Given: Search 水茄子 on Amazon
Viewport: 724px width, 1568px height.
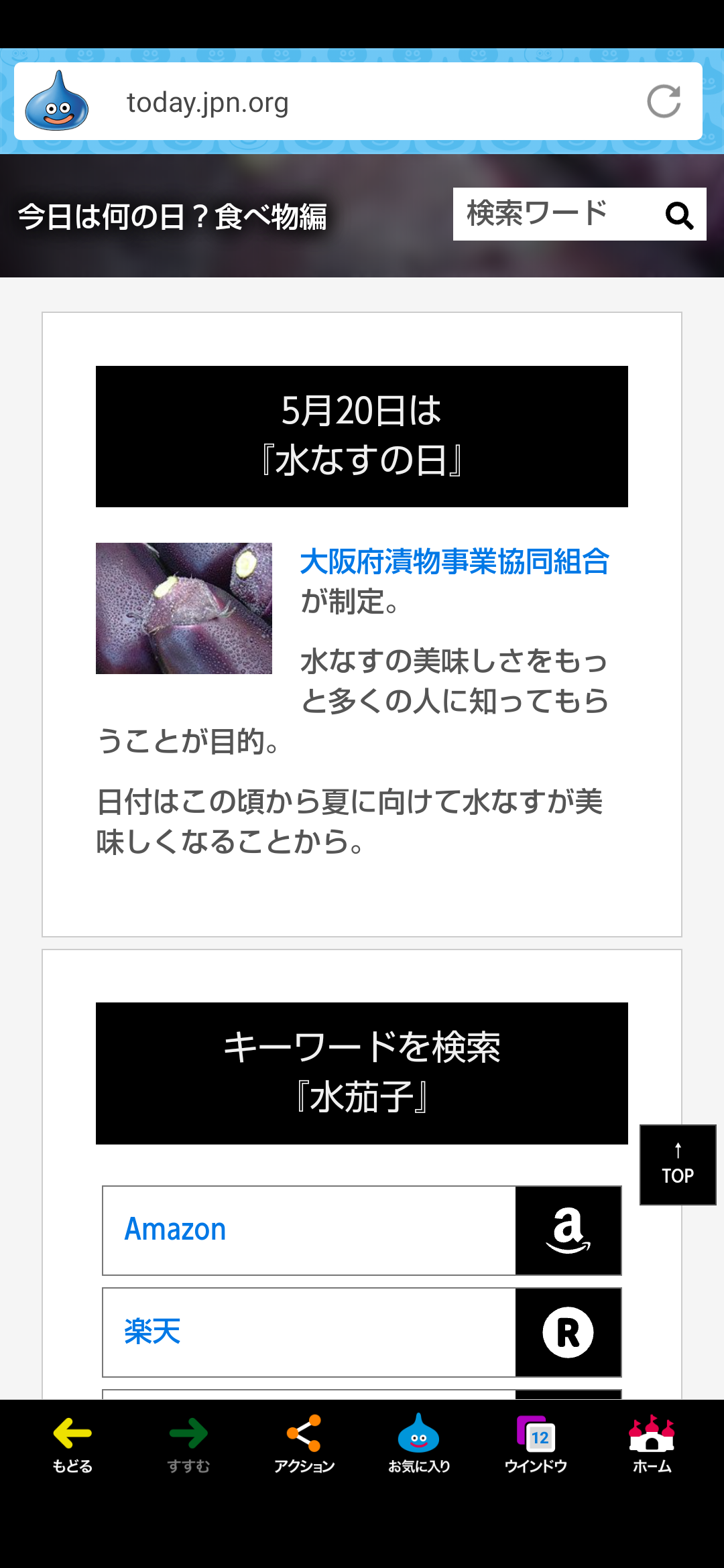Looking at the screenshot, I should click(x=362, y=1230).
